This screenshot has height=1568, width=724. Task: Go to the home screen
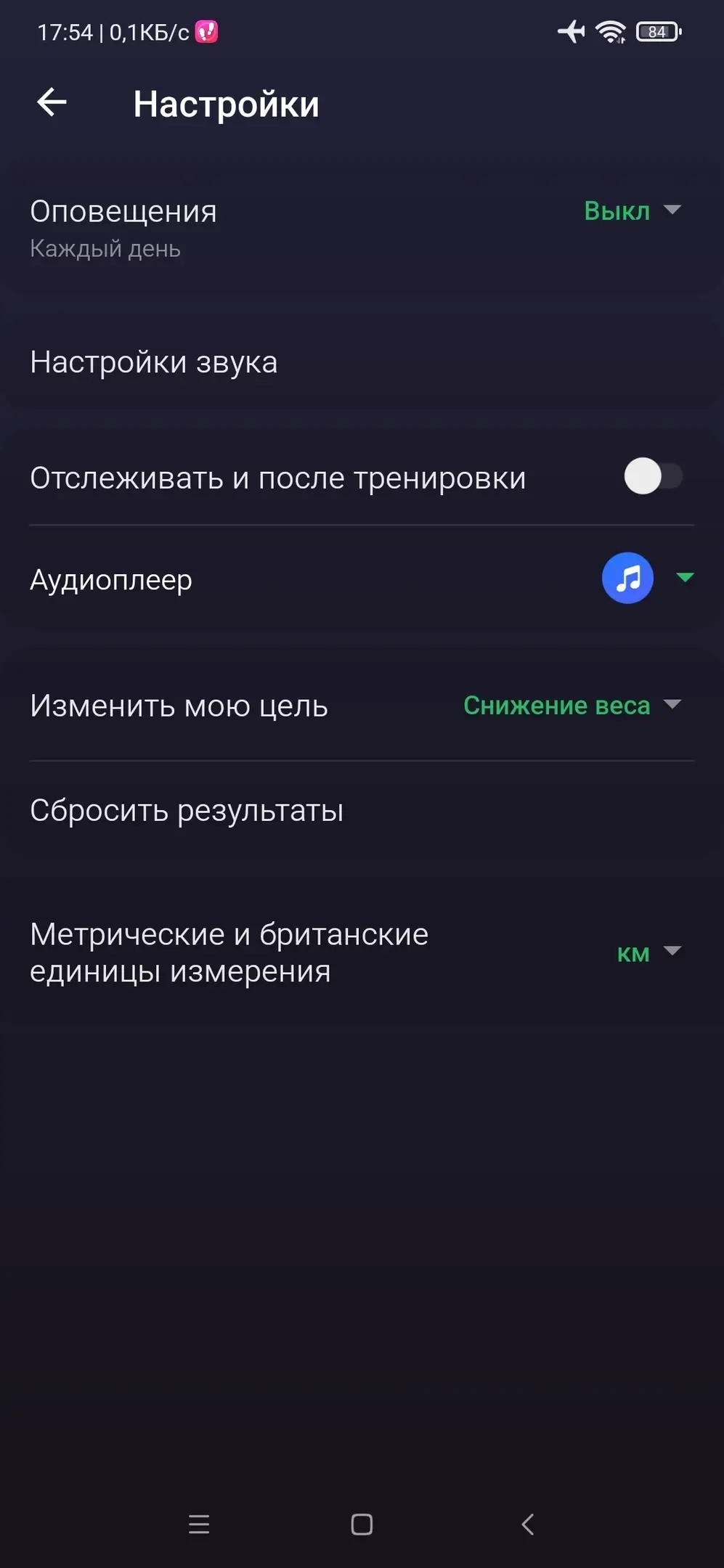tap(362, 1524)
